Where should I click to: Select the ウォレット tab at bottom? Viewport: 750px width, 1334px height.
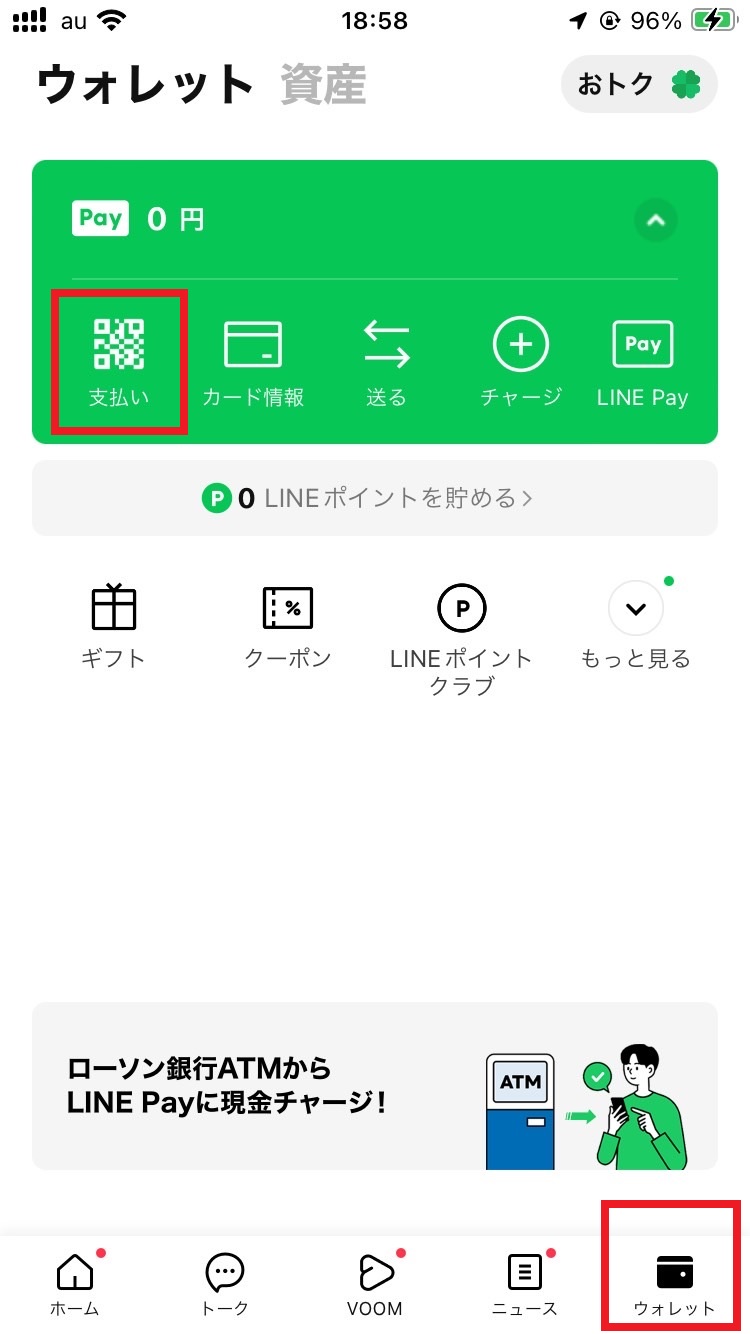(674, 1280)
